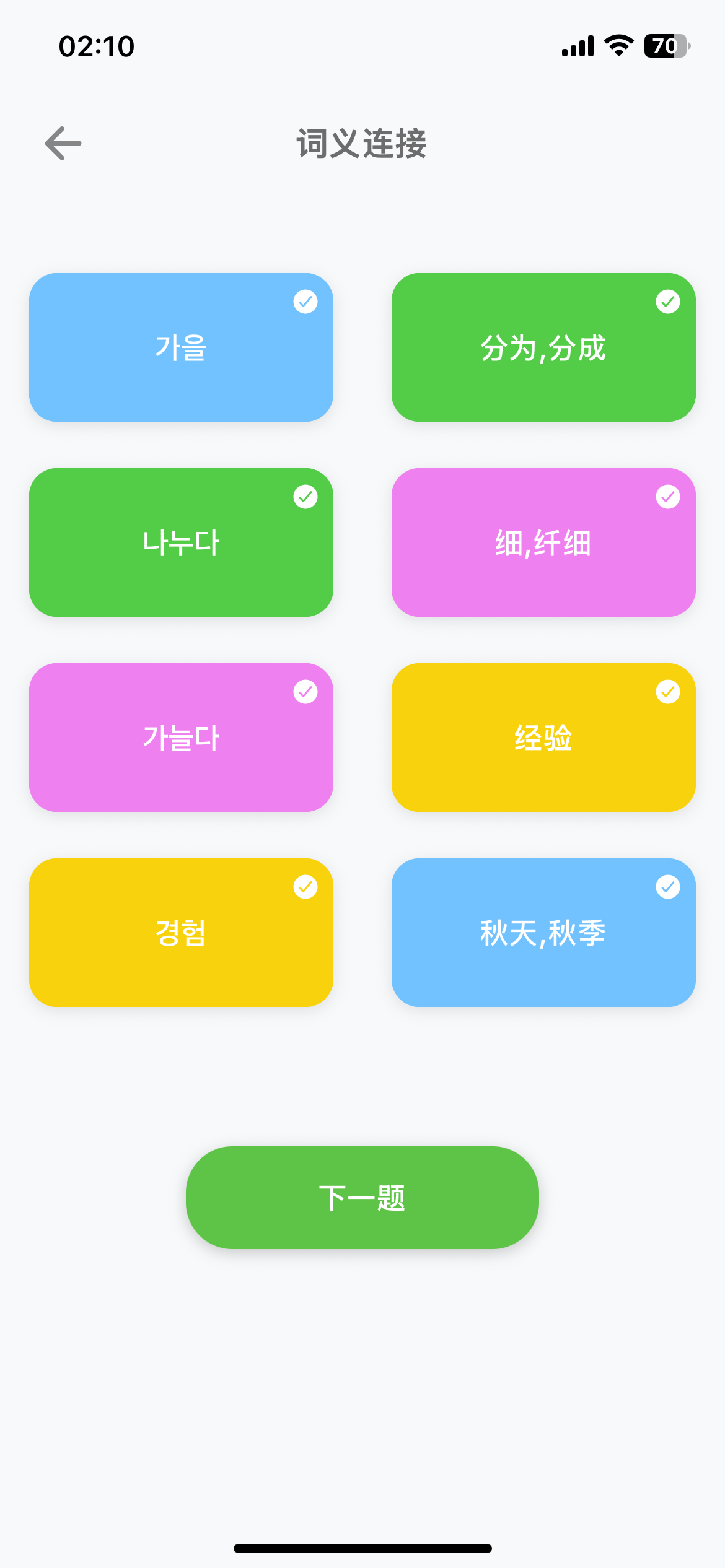Select the 细,纤细 meaning card
The width and height of the screenshot is (725, 1568).
pos(543,542)
